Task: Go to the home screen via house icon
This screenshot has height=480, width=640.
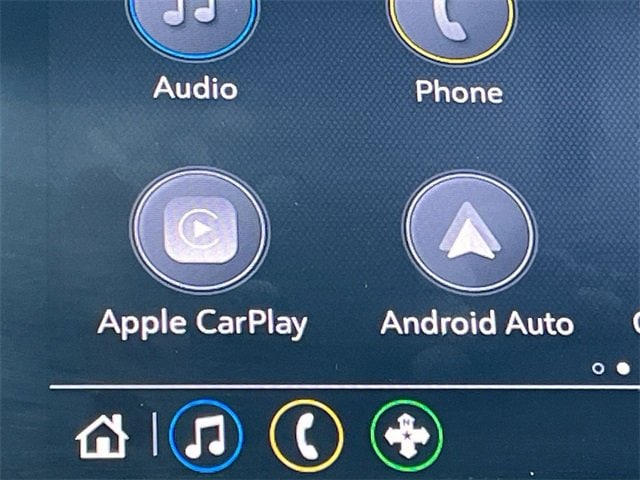Action: click(103, 436)
